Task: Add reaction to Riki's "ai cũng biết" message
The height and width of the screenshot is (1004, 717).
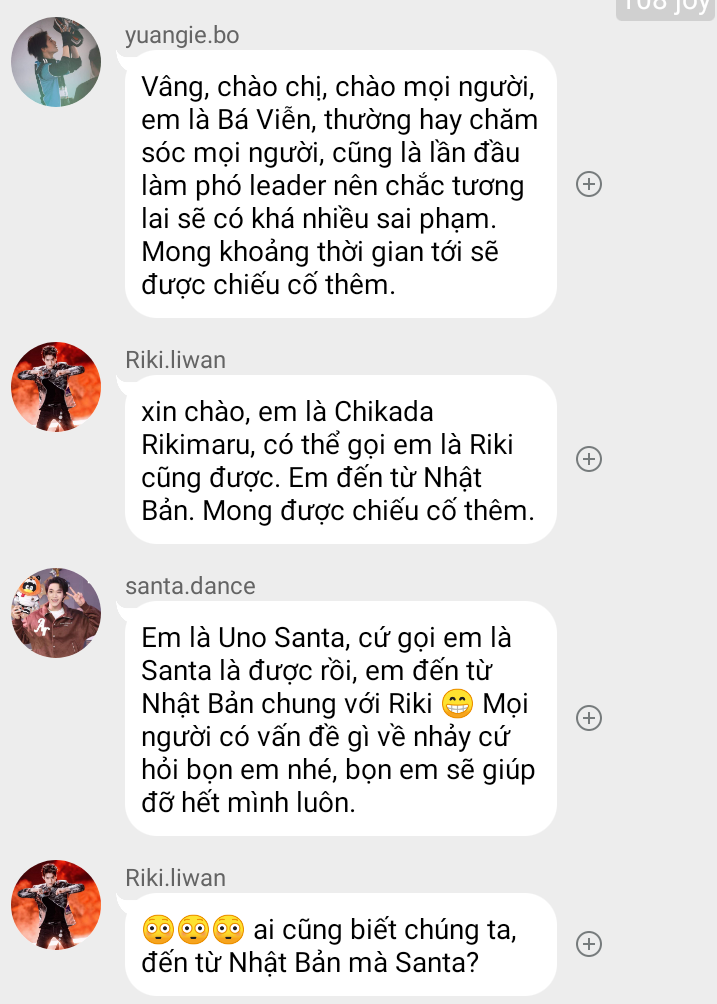Action: [589, 944]
